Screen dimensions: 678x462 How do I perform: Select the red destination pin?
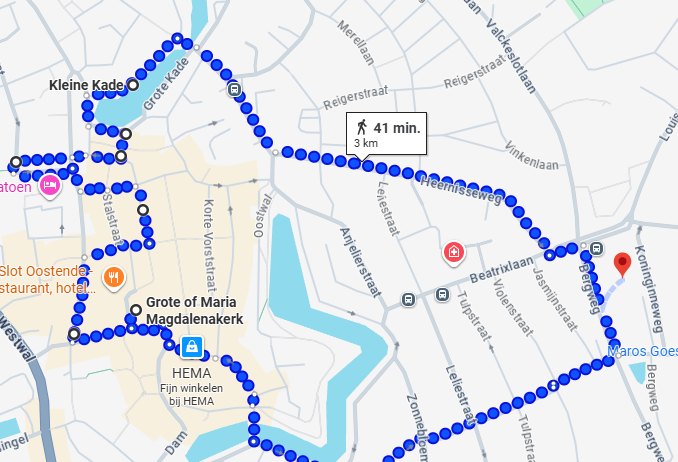622,263
